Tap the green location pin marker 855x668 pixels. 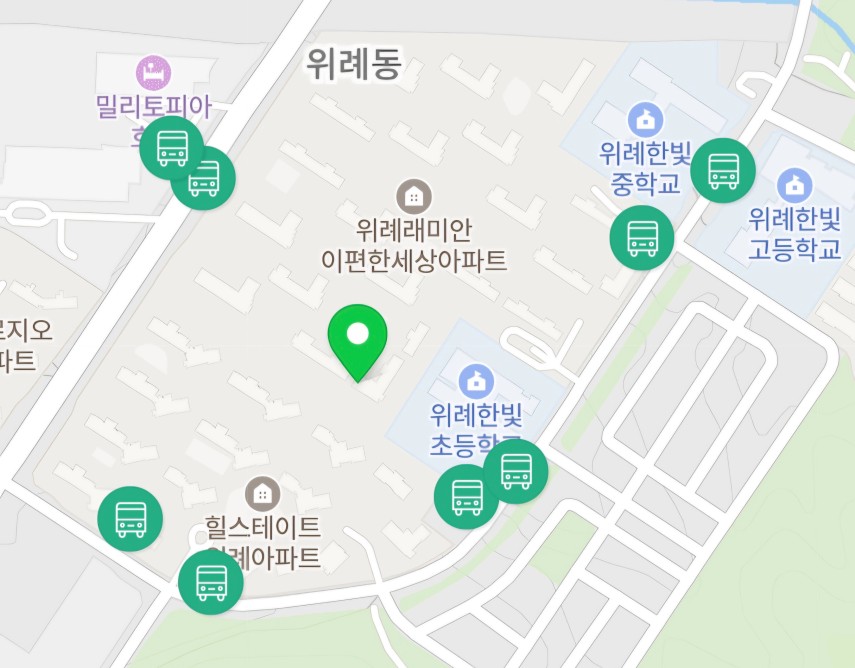[357, 335]
